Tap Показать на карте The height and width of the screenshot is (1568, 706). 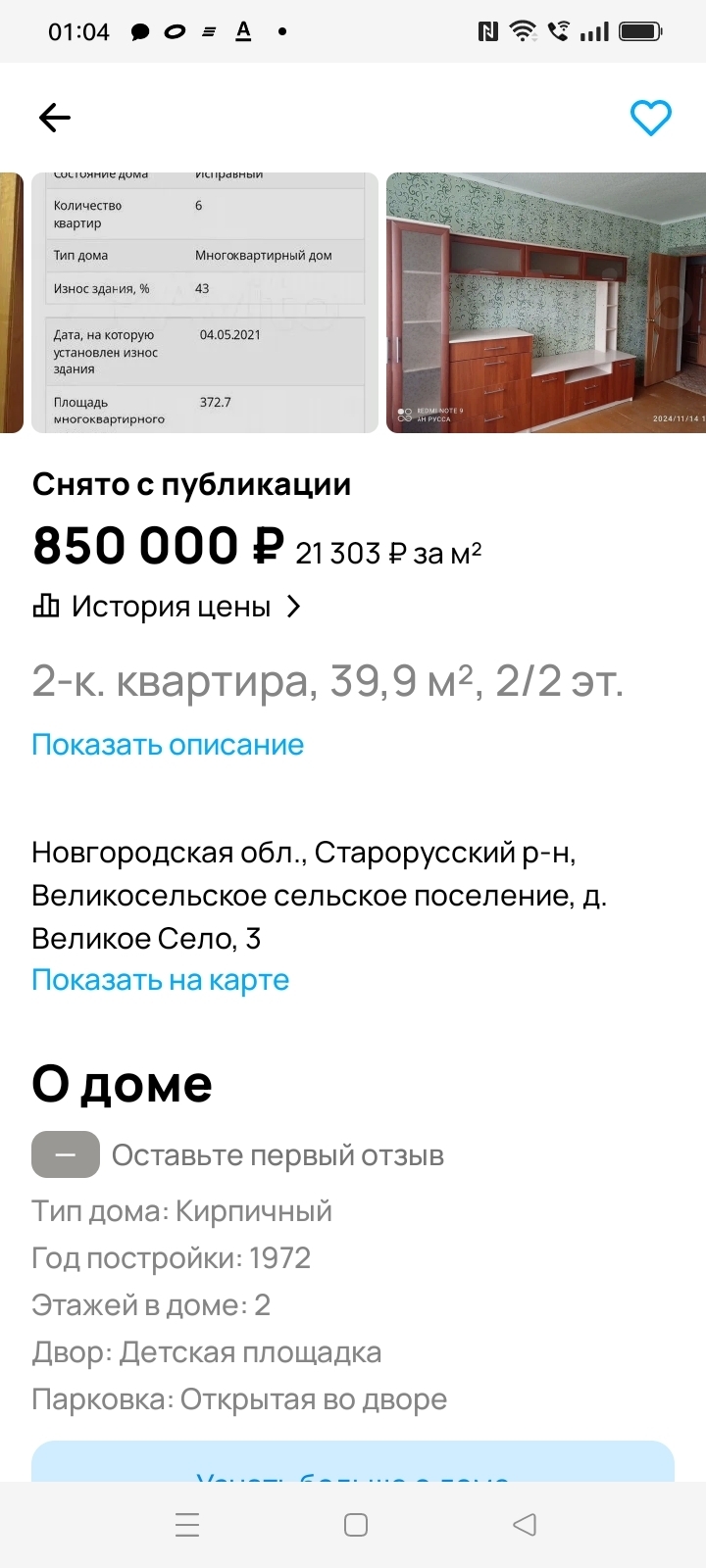pos(161,980)
